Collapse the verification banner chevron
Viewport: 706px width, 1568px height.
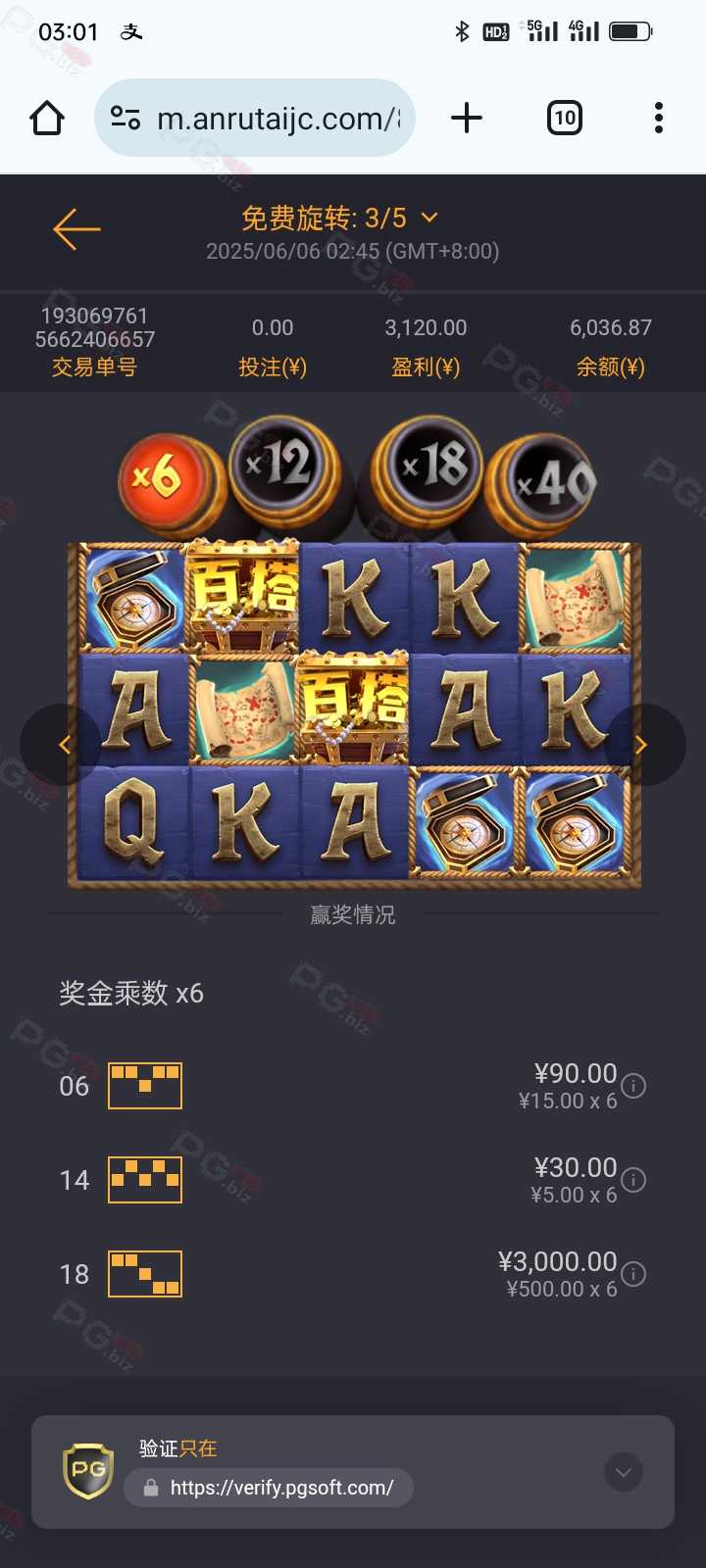click(x=624, y=1472)
